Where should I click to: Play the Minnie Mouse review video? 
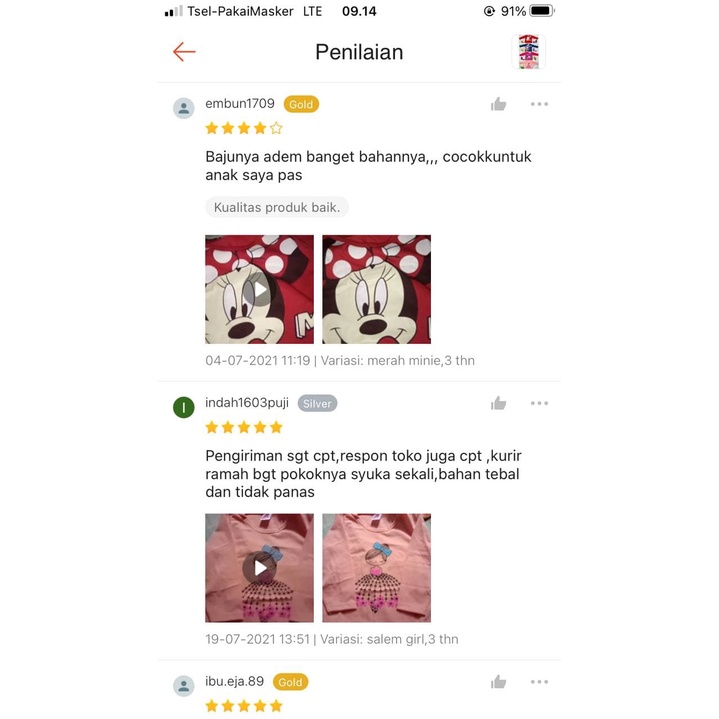(x=259, y=289)
